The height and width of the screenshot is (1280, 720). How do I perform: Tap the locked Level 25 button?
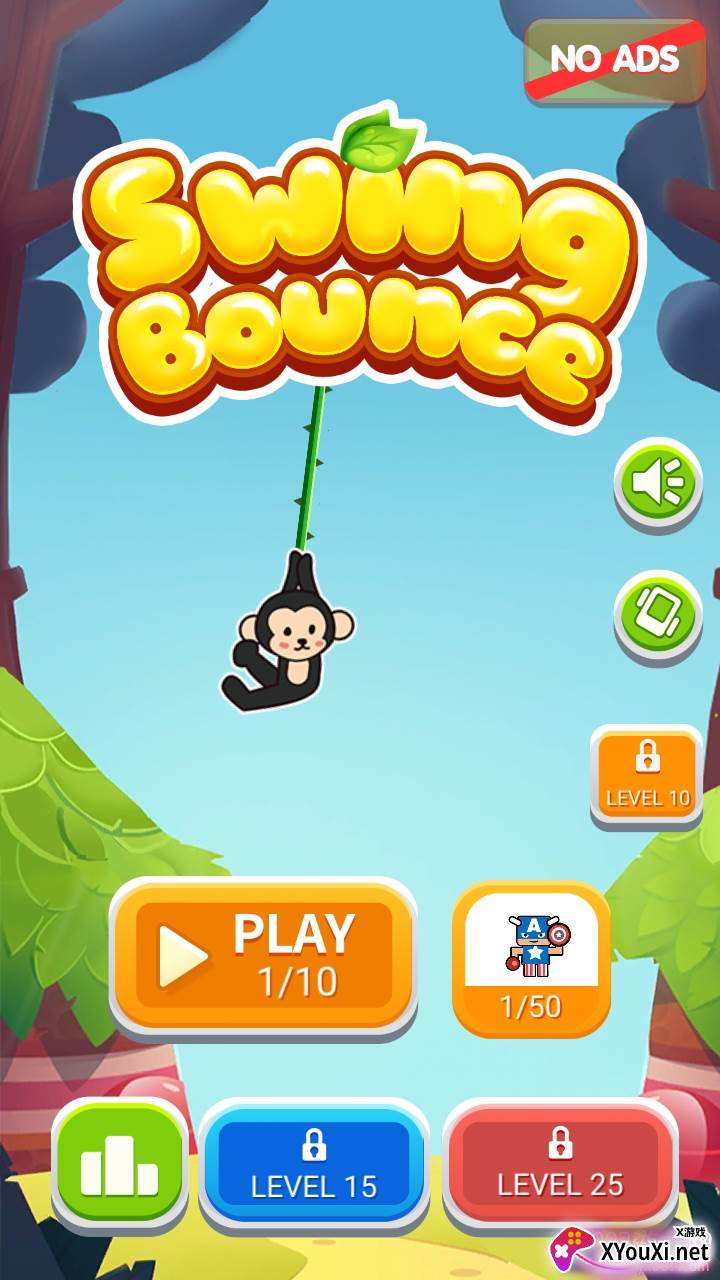[x=560, y=1165]
